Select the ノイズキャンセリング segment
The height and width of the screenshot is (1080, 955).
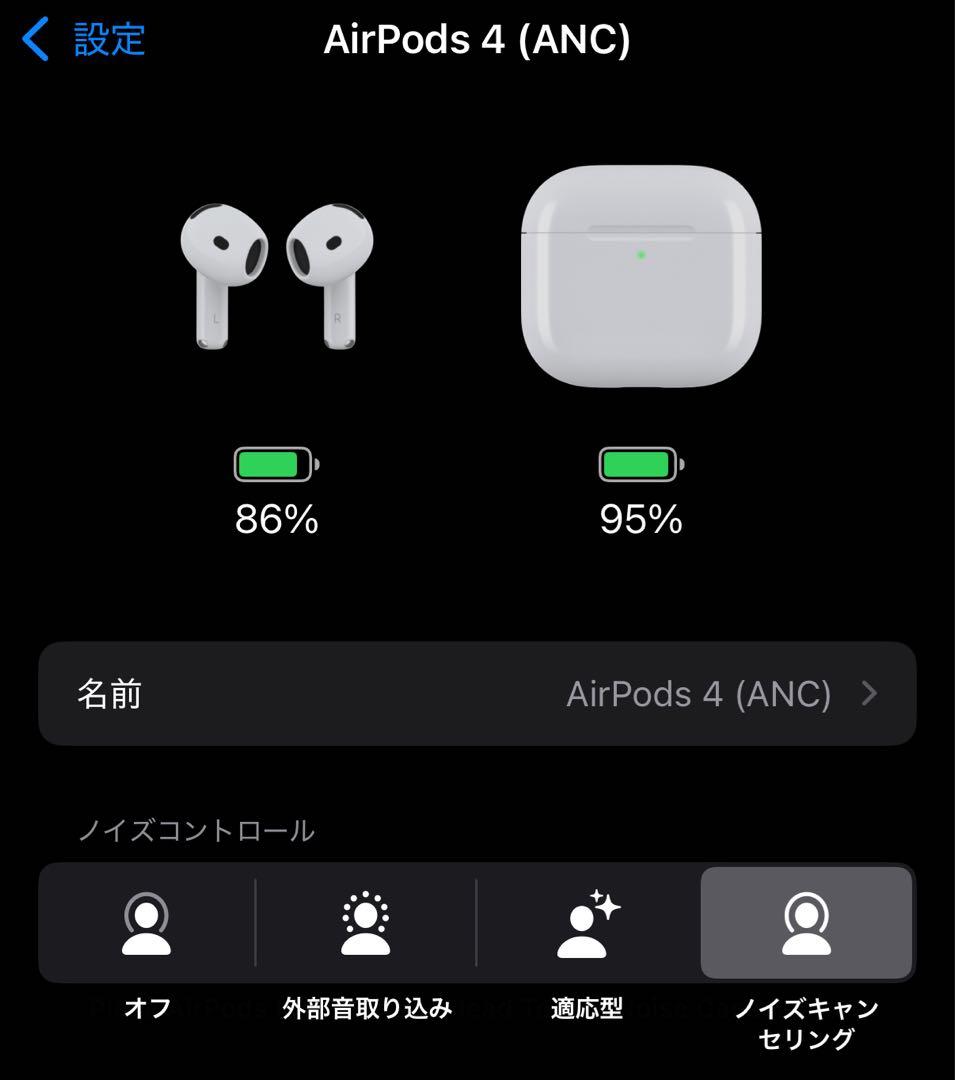[x=805, y=940]
